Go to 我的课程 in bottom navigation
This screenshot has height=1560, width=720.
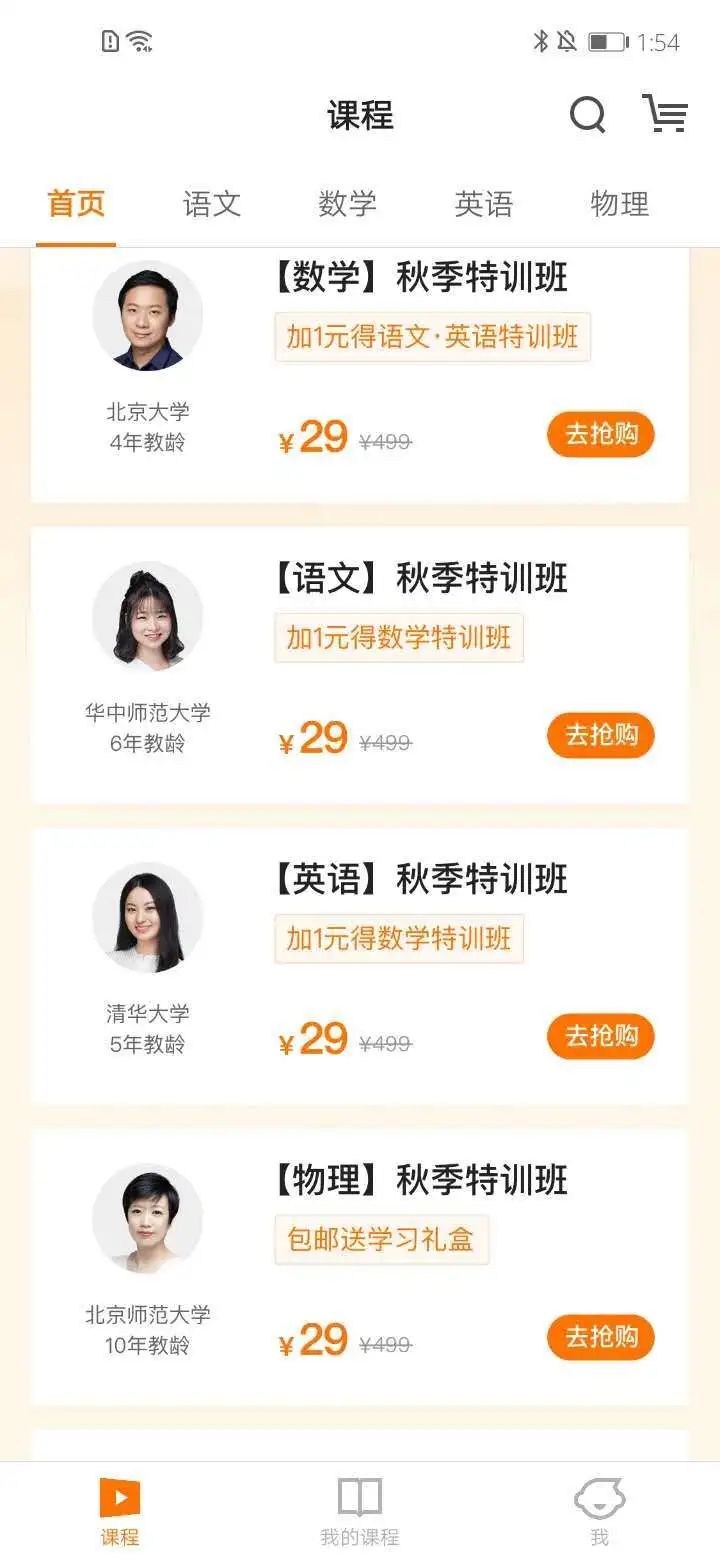tap(359, 1512)
